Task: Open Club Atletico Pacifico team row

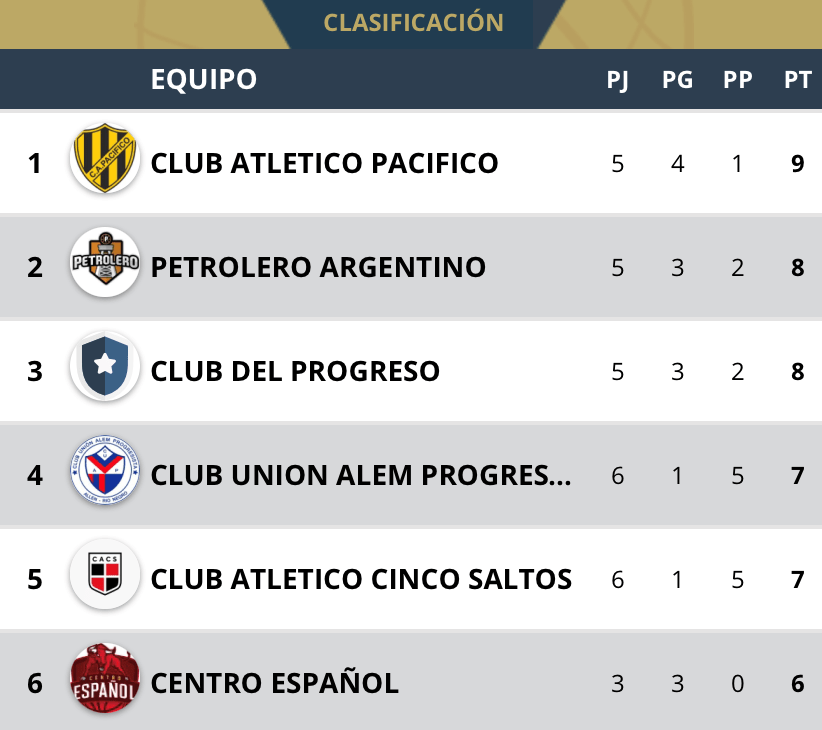Action: [x=324, y=163]
